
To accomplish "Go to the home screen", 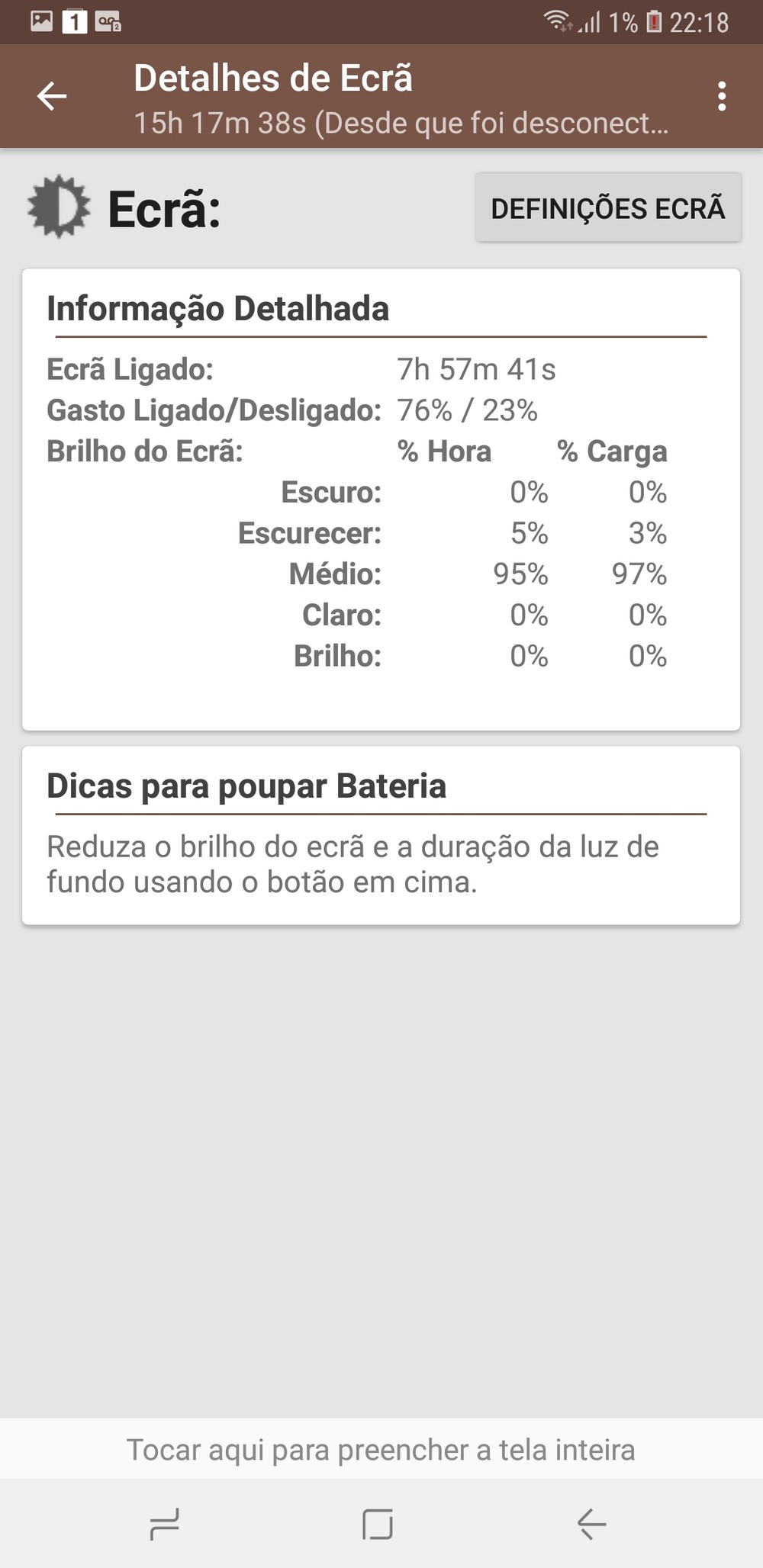I will click(378, 1524).
